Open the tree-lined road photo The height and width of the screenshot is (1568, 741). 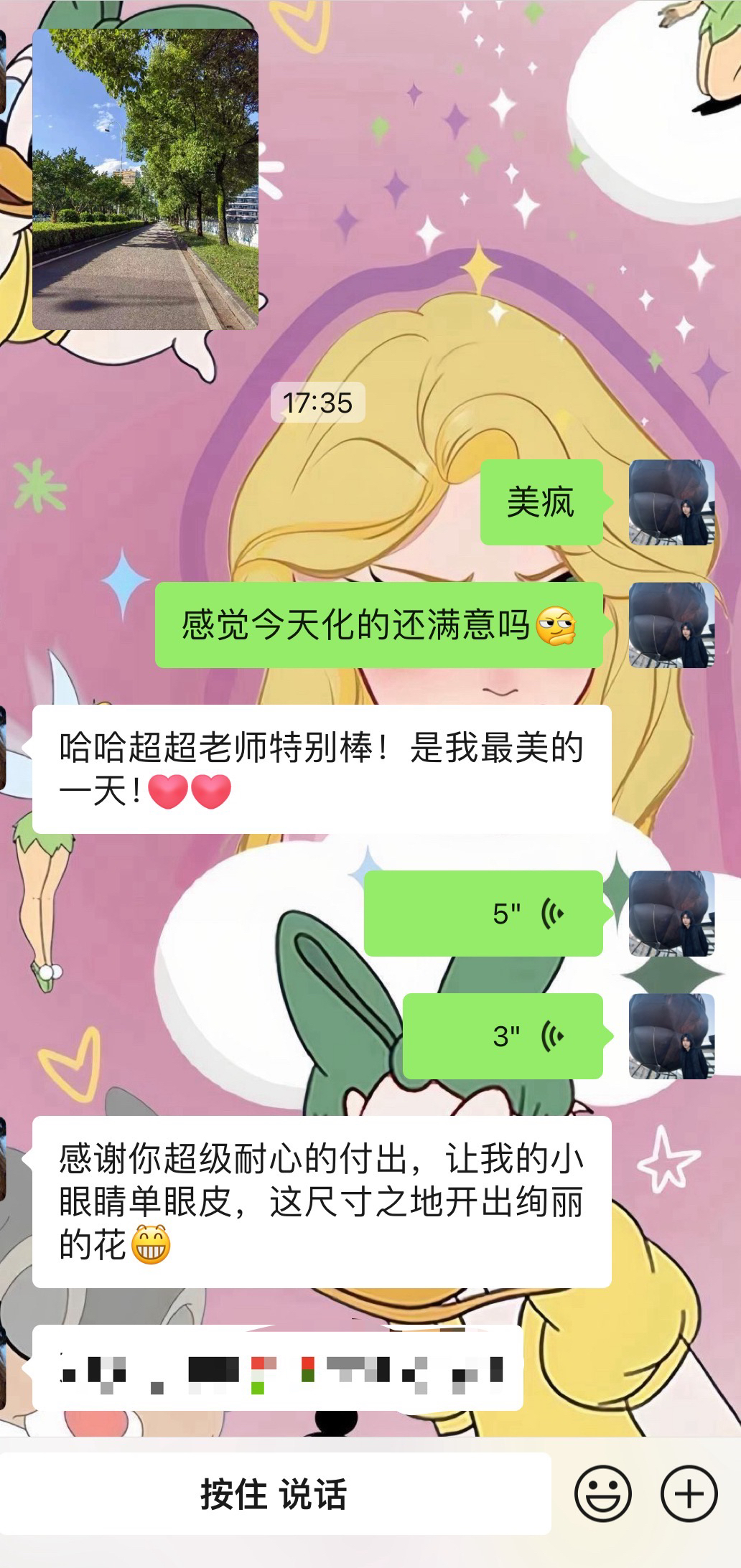[x=145, y=179]
